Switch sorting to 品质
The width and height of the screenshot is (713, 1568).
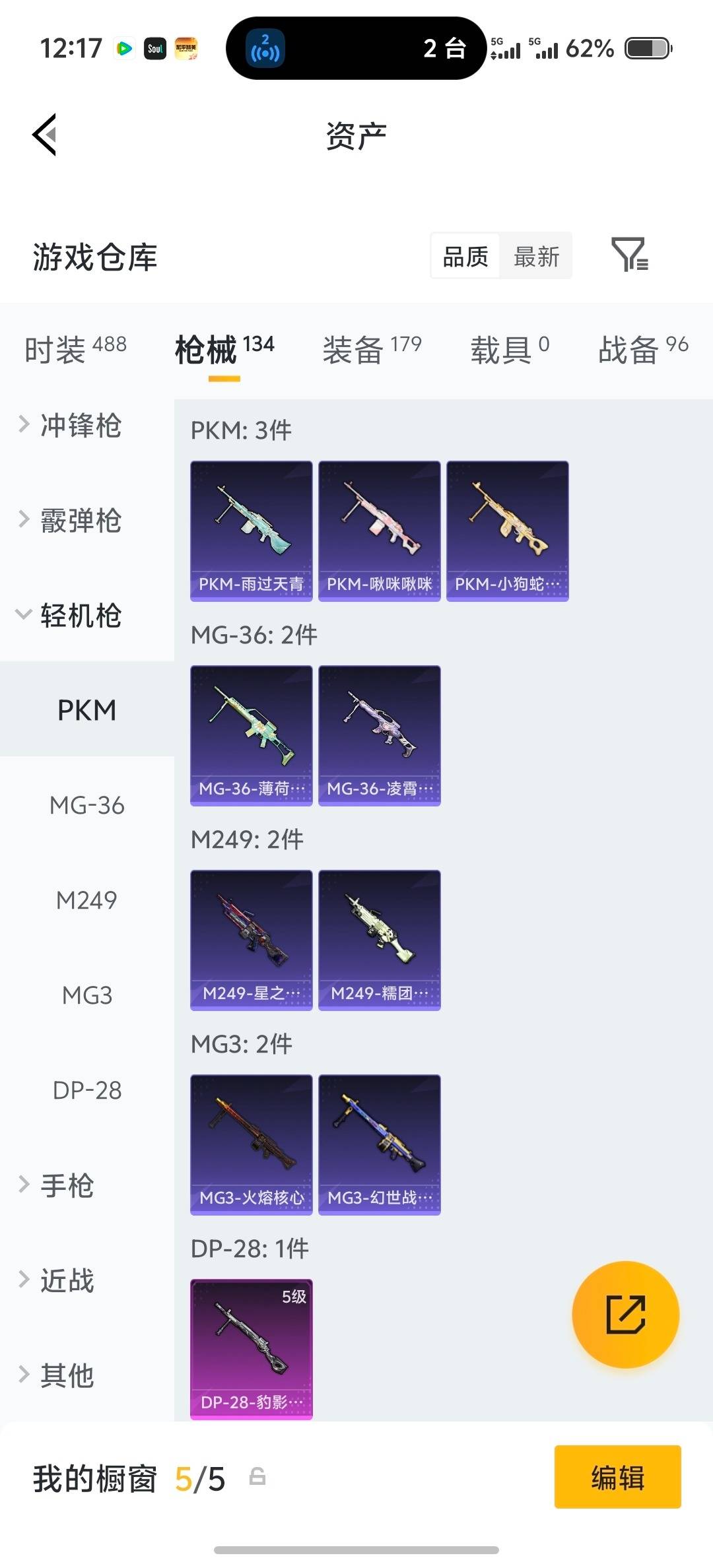click(x=465, y=256)
